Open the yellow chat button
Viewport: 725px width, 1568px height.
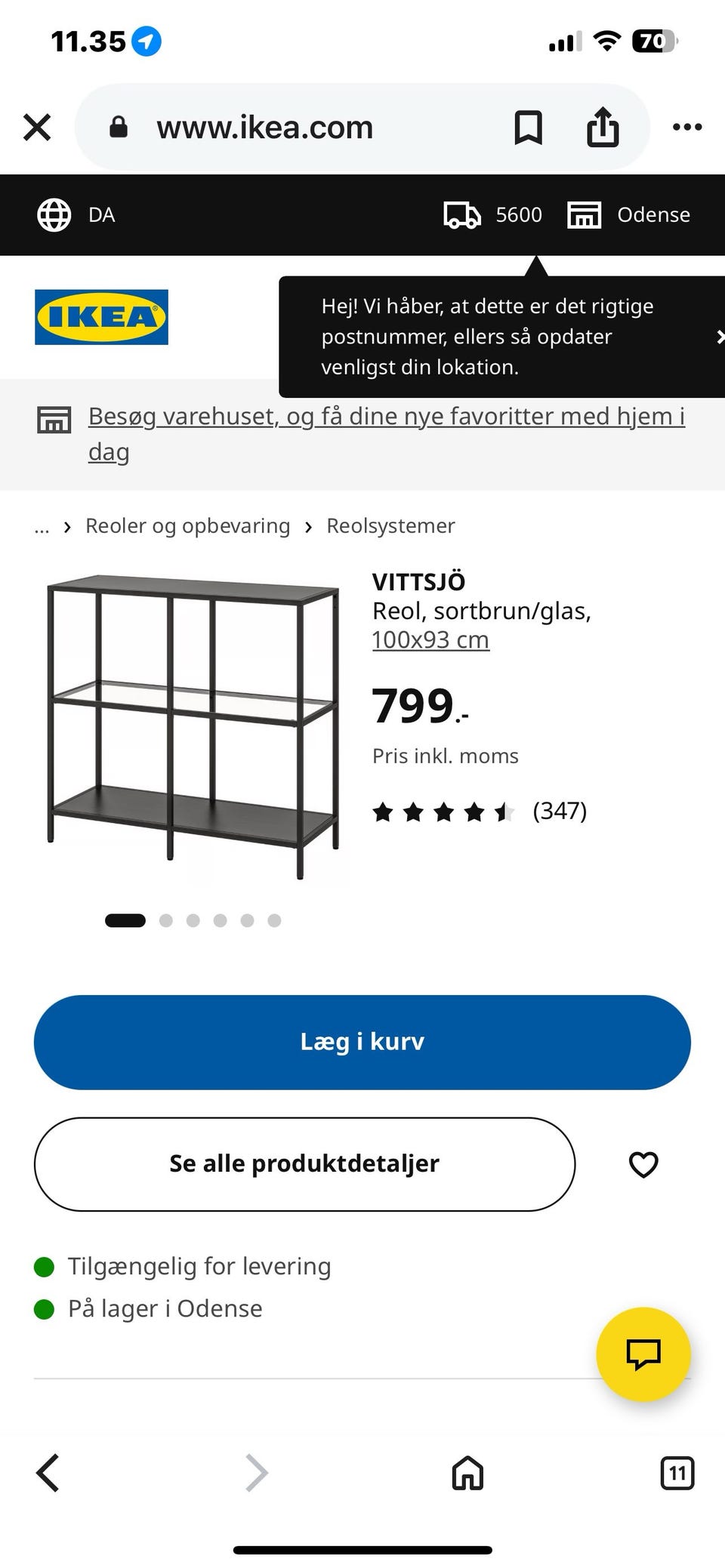tap(643, 1354)
